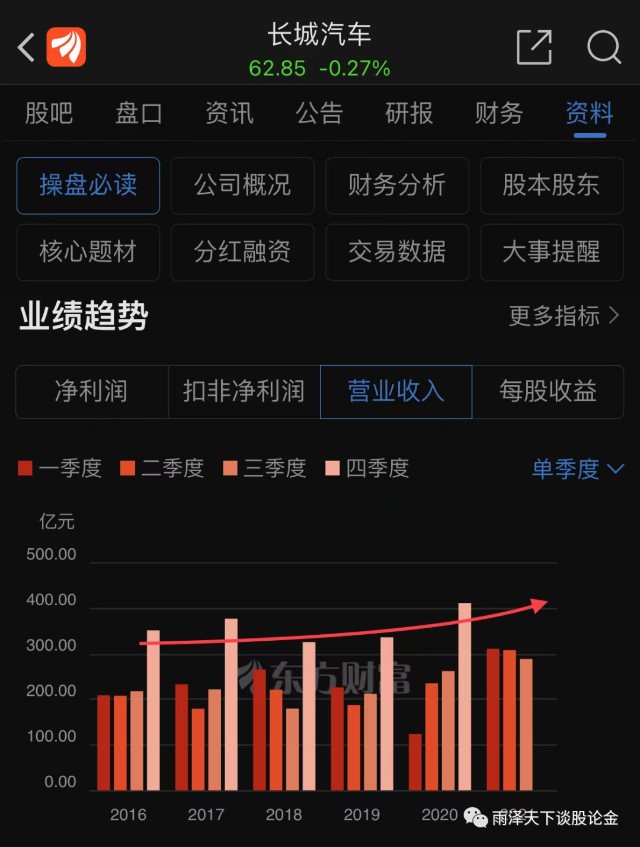
Task: Open the 股本股东 section
Action: tap(551, 185)
